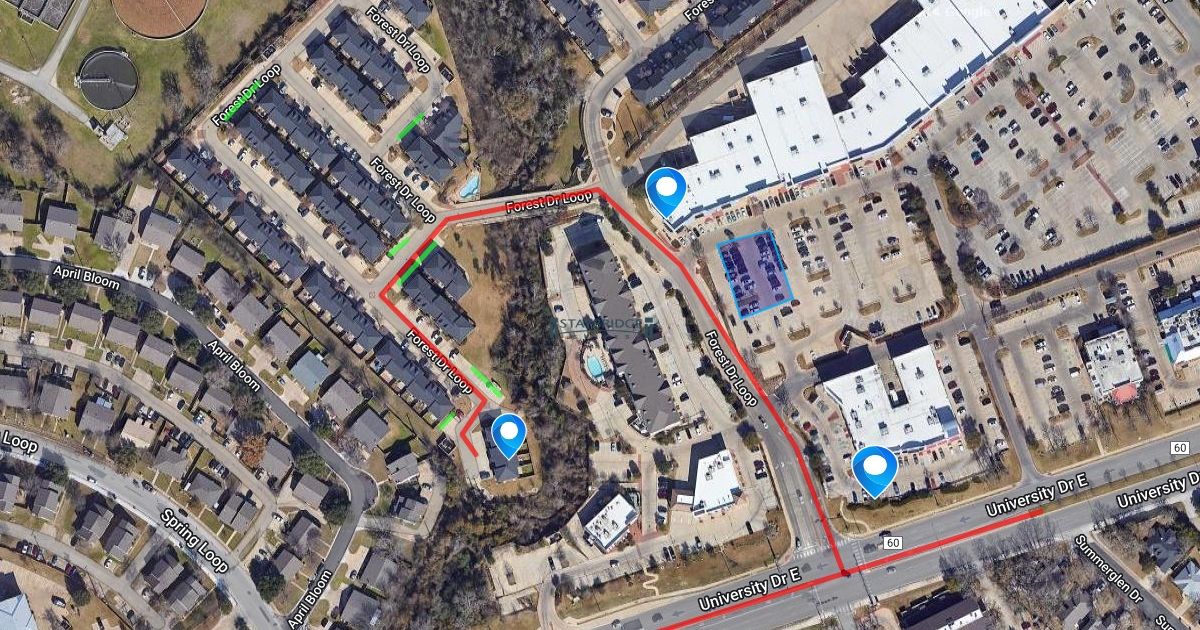This screenshot has height=630, width=1200.
Task: Select the blue-shaded parking lot area
Action: click(x=755, y=273)
